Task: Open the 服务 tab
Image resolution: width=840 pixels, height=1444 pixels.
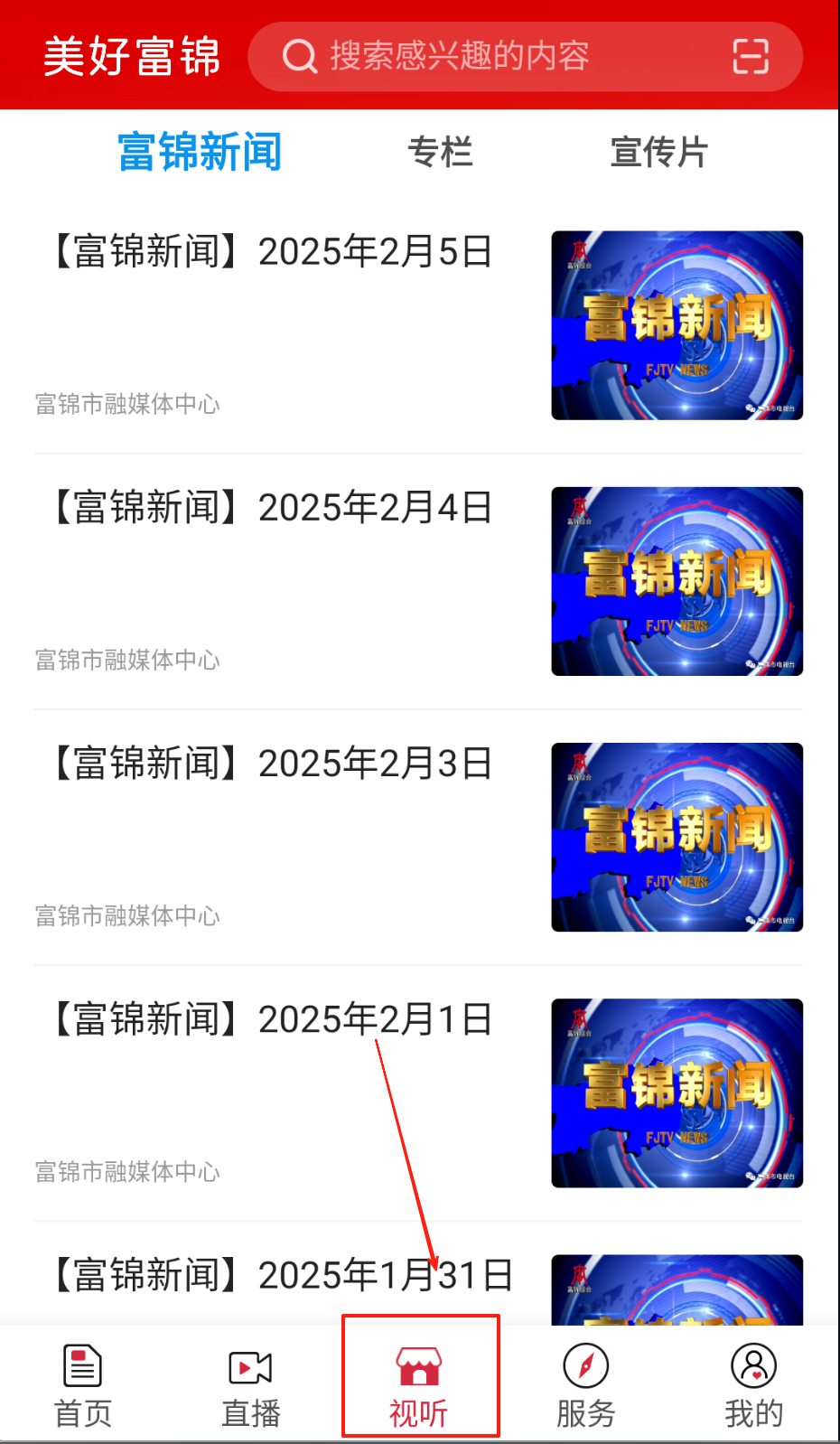Action: [x=586, y=1385]
